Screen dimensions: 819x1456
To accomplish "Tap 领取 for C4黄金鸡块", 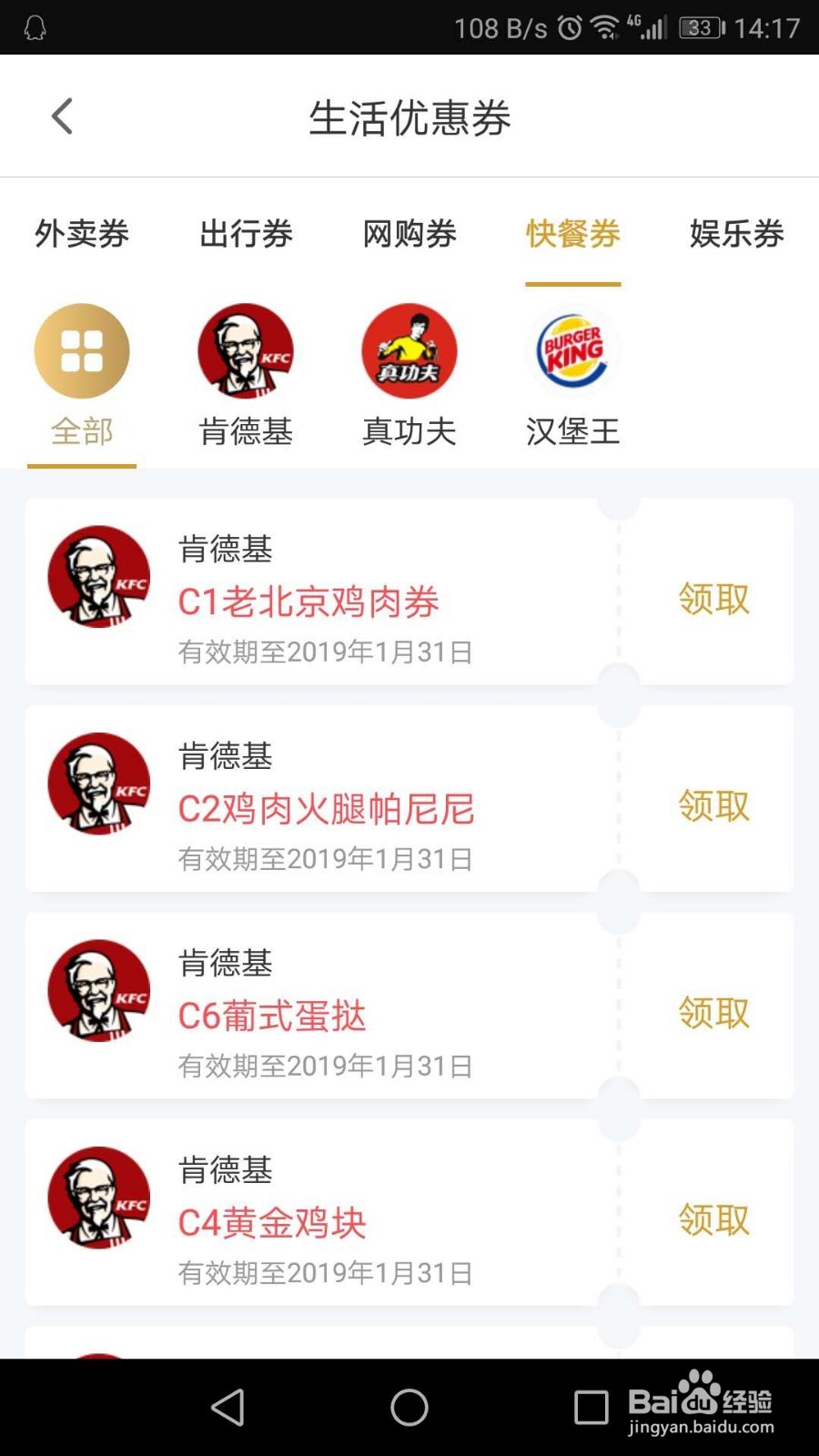I will click(714, 1219).
